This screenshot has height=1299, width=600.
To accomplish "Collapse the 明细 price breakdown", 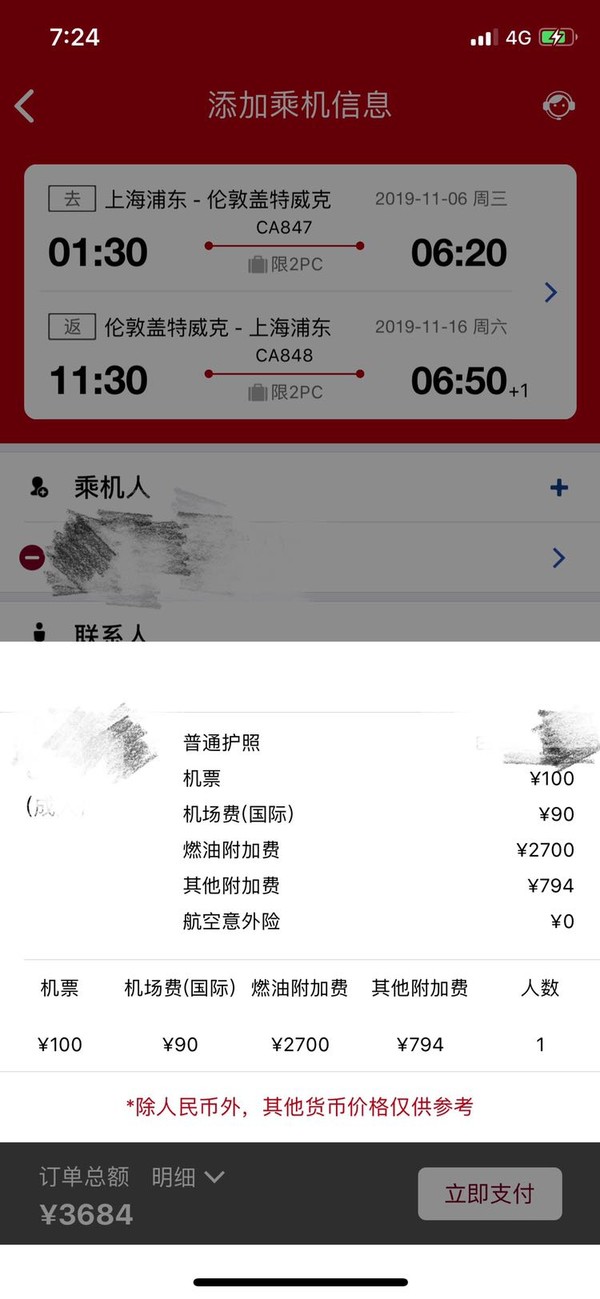I will pyautogui.click(x=187, y=1177).
